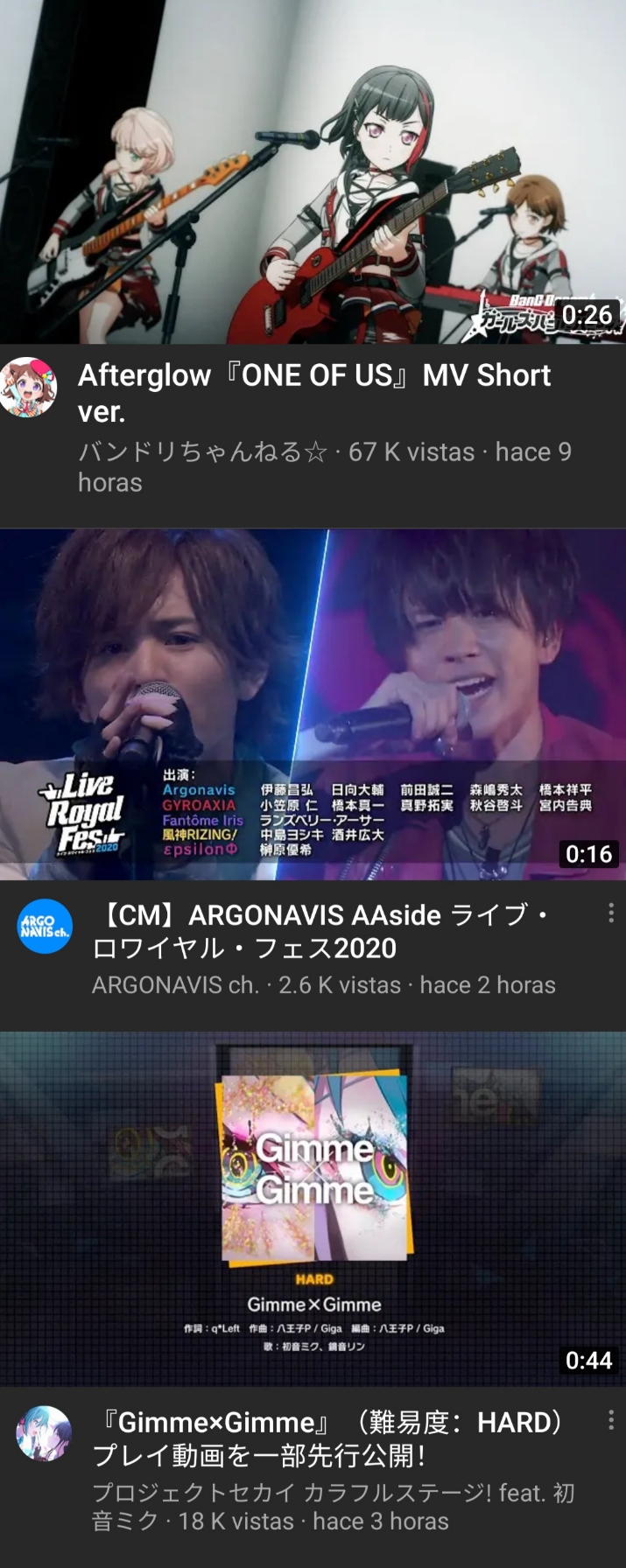
Task: Open the バンドリちゃんねる☆ channel avatar
Action: click(x=29, y=387)
